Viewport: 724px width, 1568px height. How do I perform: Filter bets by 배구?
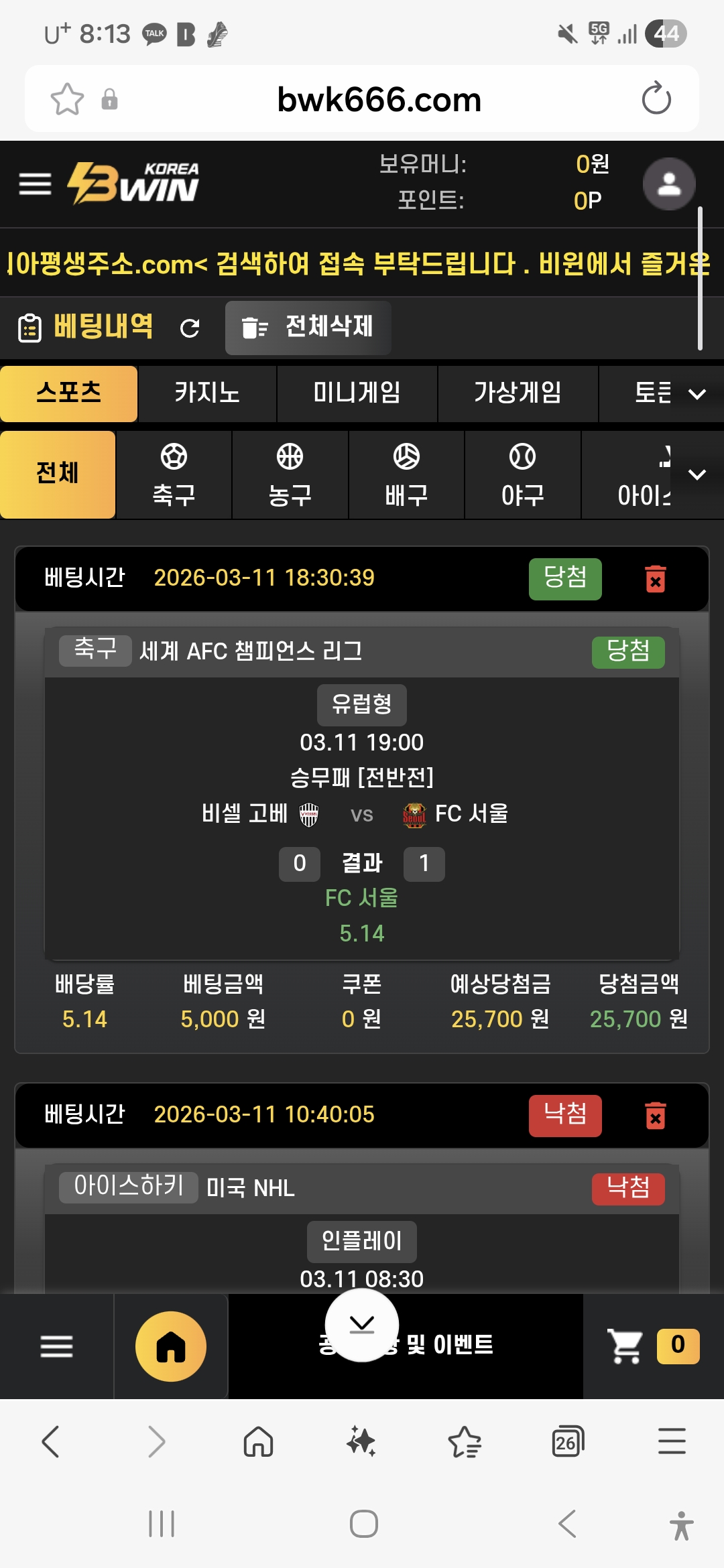pyautogui.click(x=406, y=475)
